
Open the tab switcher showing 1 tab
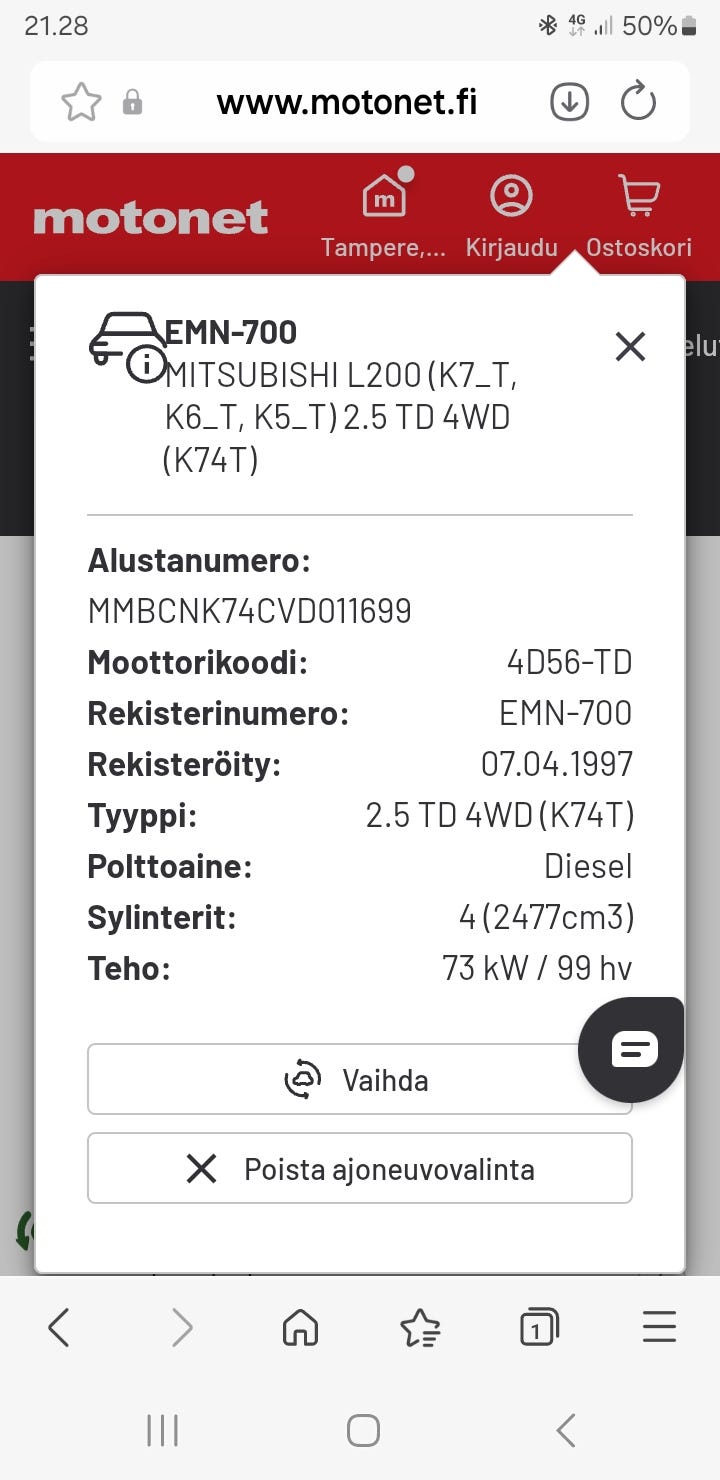click(x=538, y=1327)
